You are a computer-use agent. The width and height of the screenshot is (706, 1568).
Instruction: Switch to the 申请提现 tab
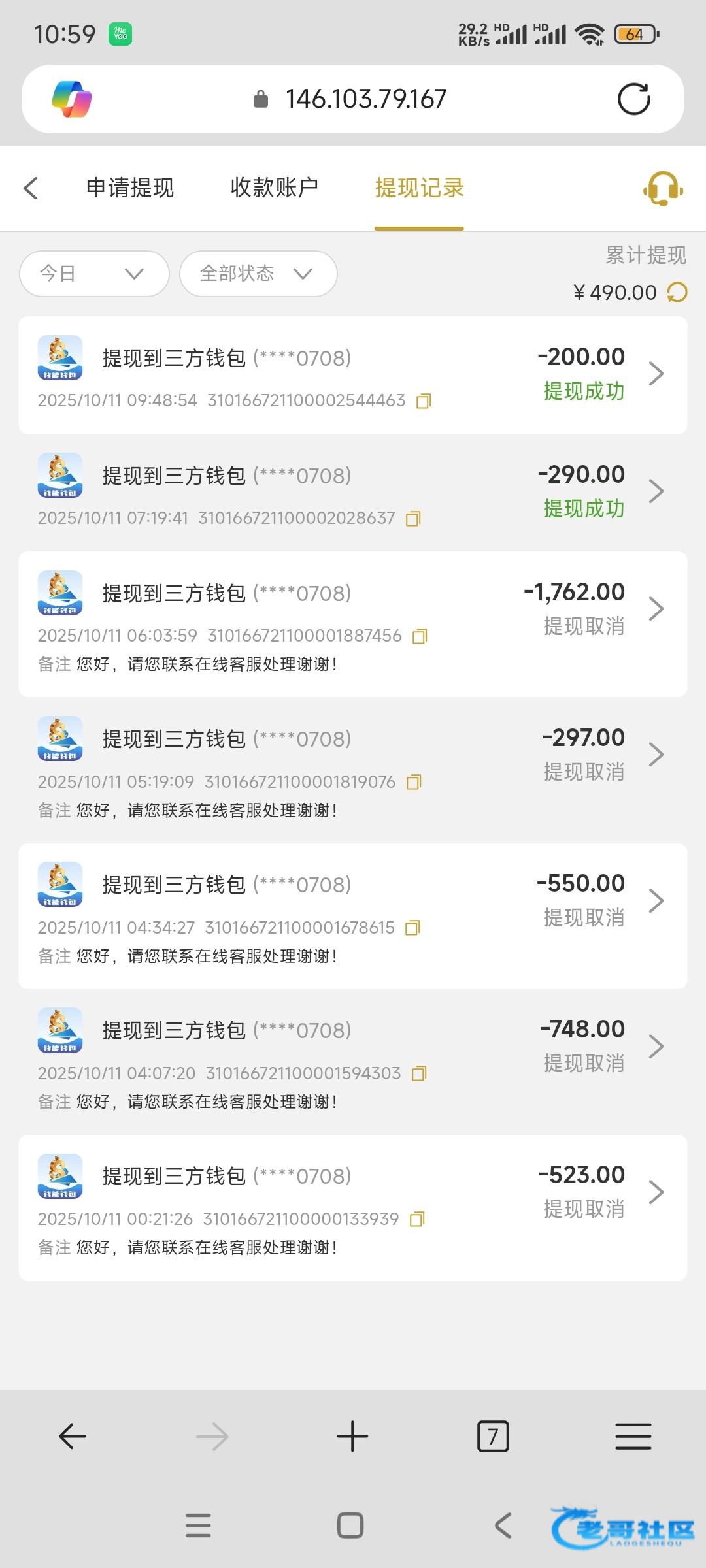coord(130,188)
